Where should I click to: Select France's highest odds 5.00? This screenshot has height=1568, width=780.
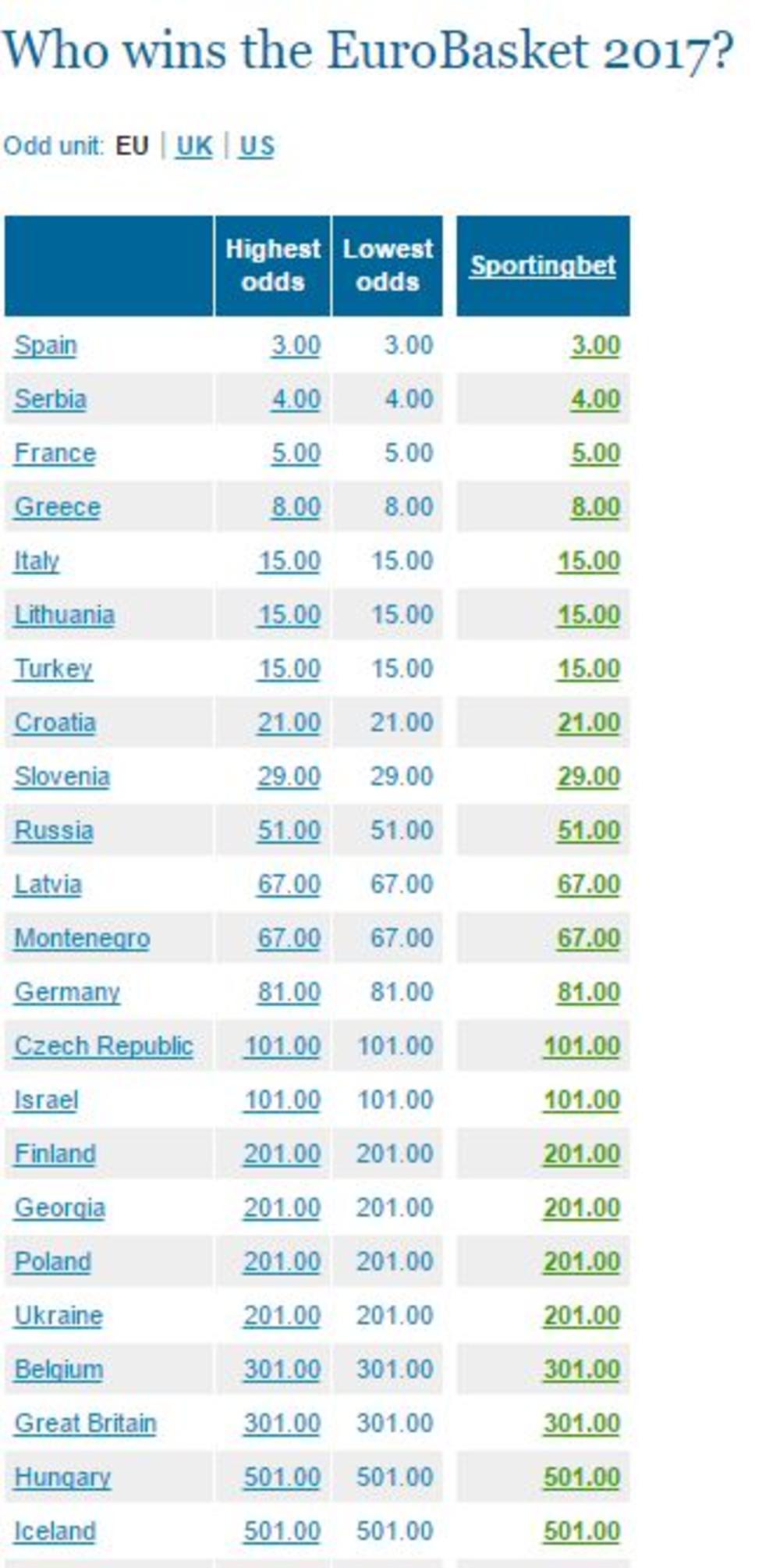[x=296, y=453]
